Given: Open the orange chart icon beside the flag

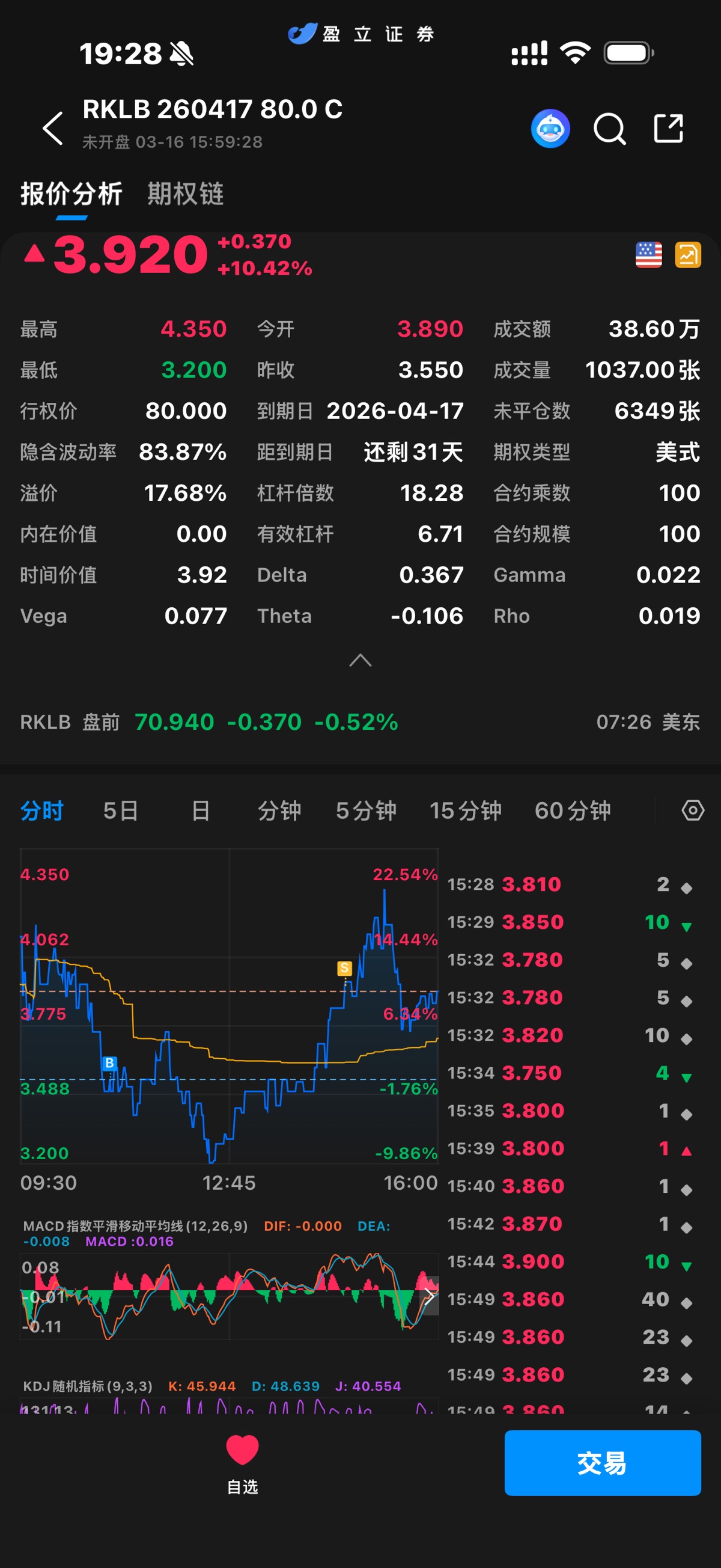Looking at the screenshot, I should pos(687,254).
